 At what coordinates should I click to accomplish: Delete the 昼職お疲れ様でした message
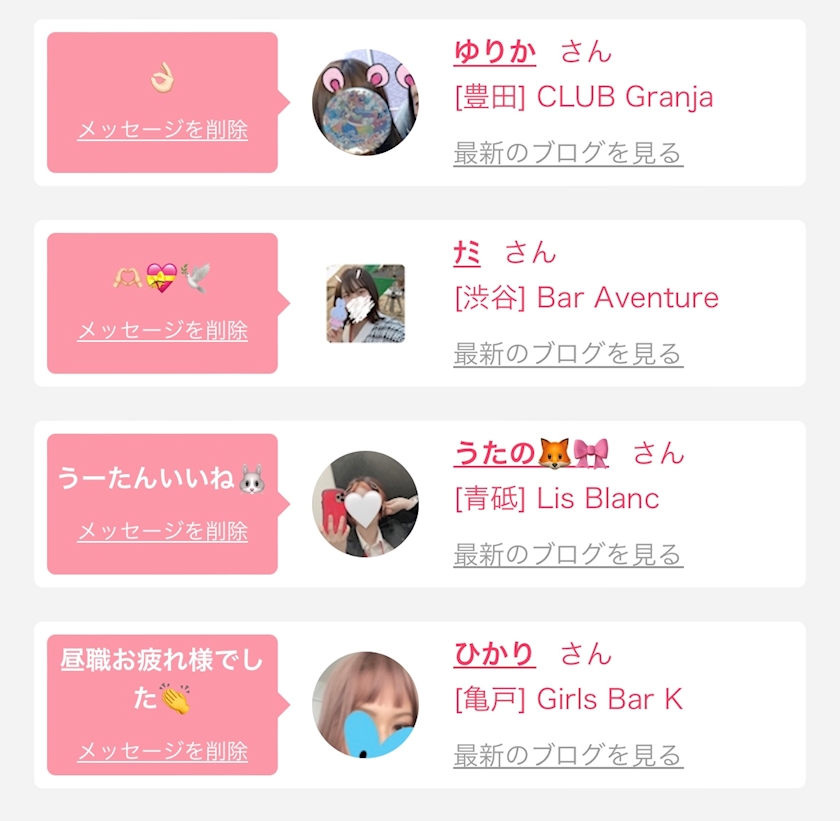coord(162,751)
